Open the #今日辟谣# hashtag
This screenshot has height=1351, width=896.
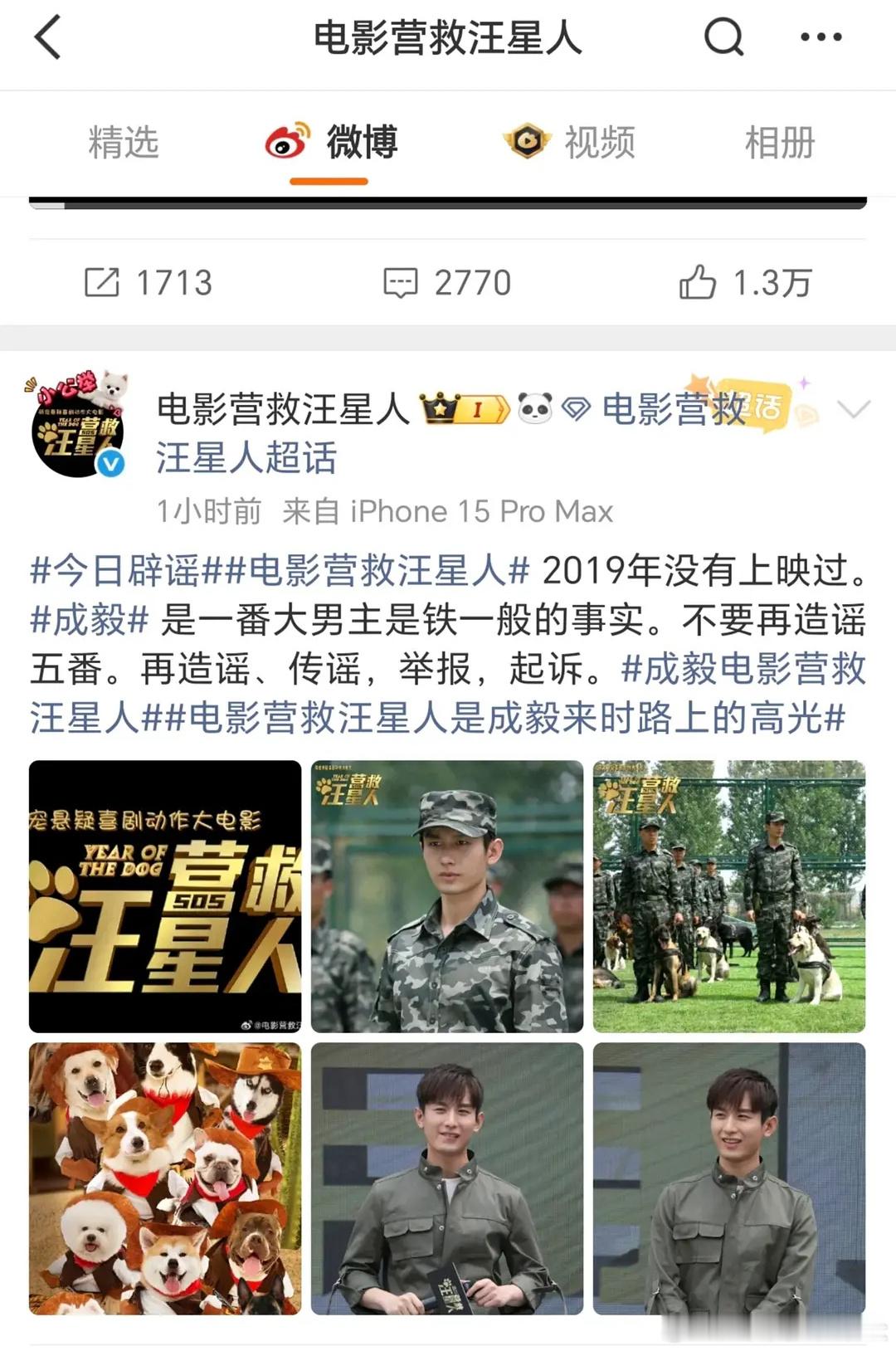[120, 571]
